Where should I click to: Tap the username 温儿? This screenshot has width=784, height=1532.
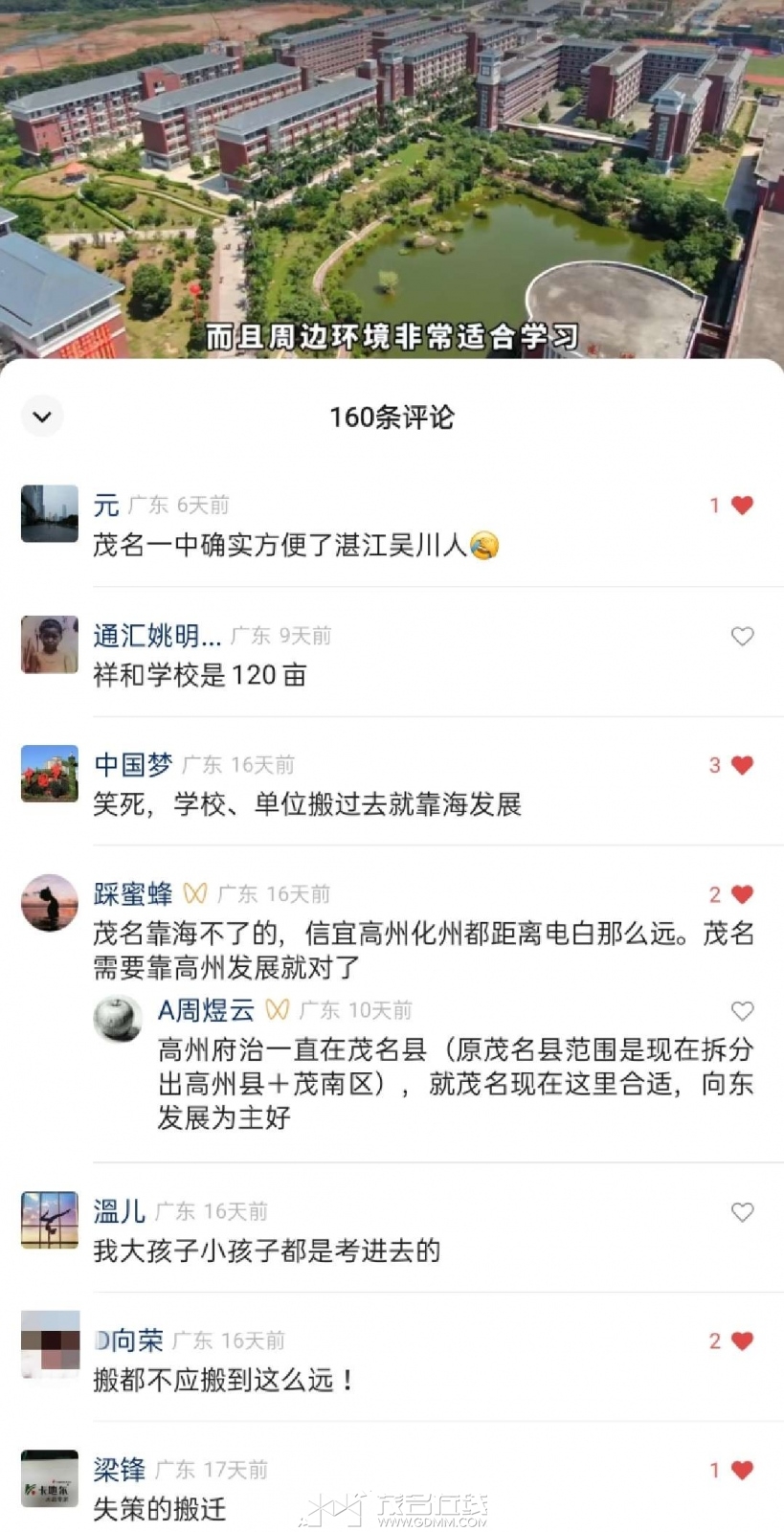click(120, 1212)
